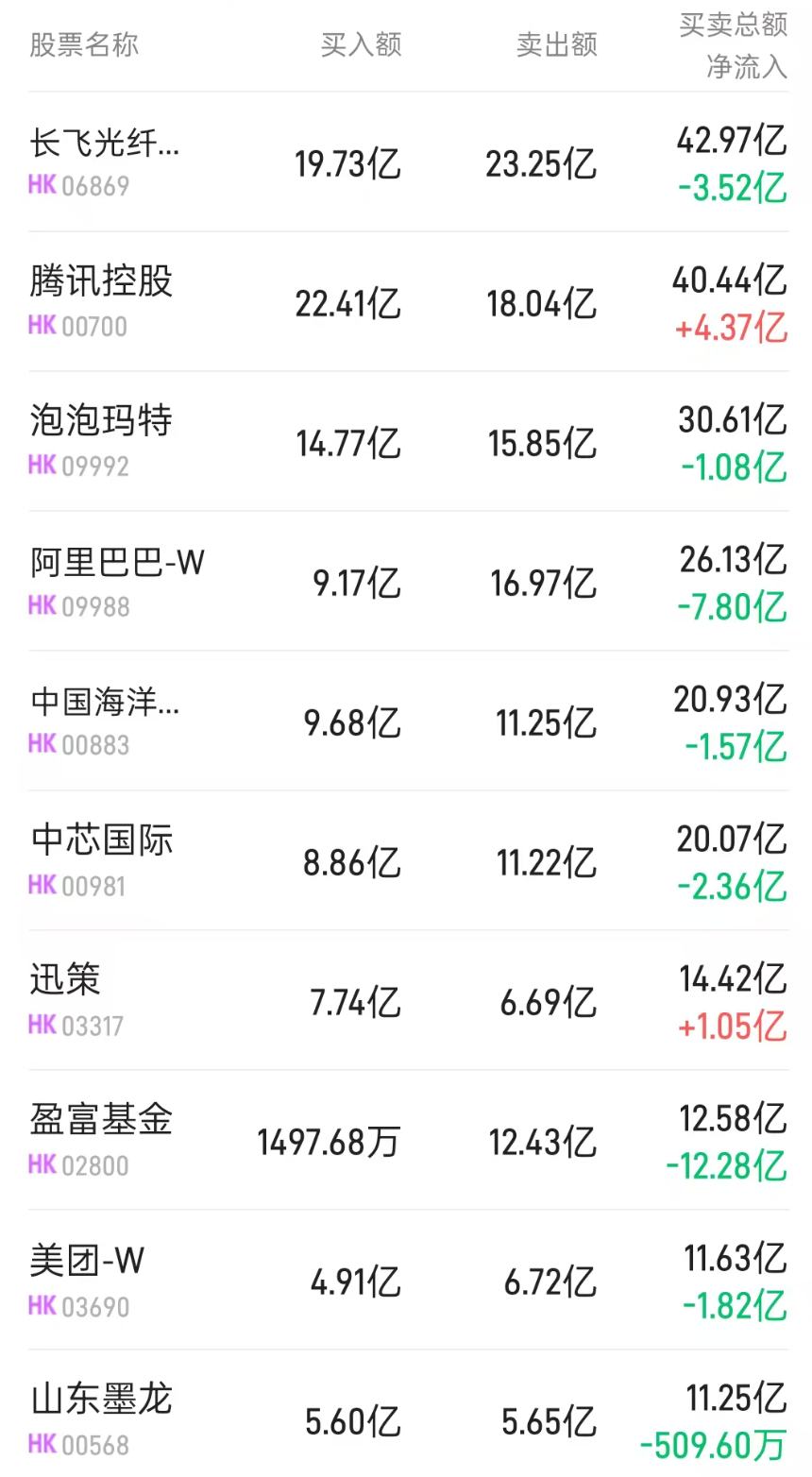812x1477 pixels.
Task: View the 迅策 HK 03317 row
Action: point(76,1000)
